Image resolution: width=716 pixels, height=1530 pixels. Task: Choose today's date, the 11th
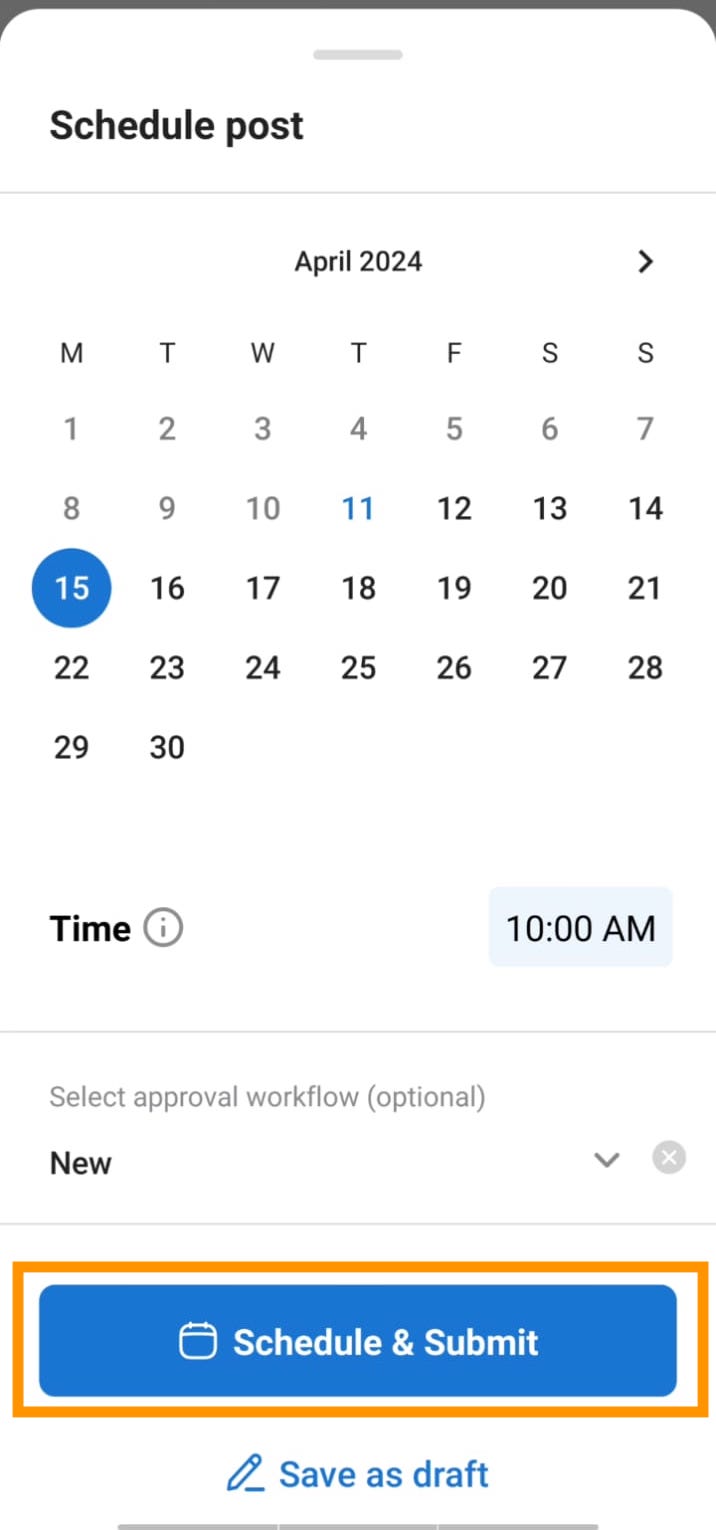tap(358, 508)
